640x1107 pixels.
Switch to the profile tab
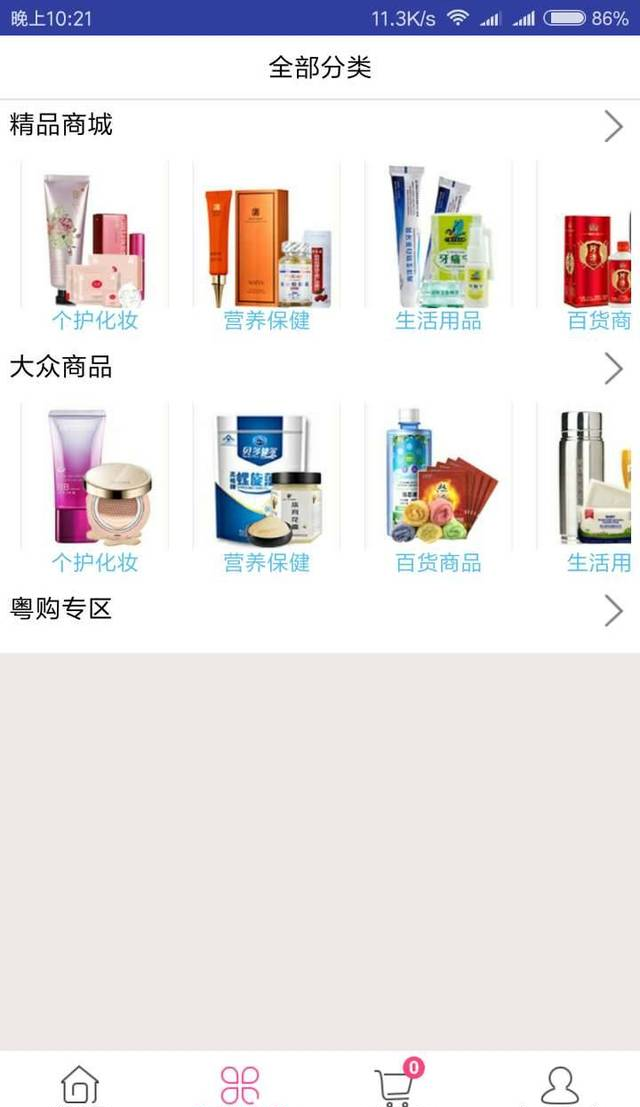[560, 1084]
